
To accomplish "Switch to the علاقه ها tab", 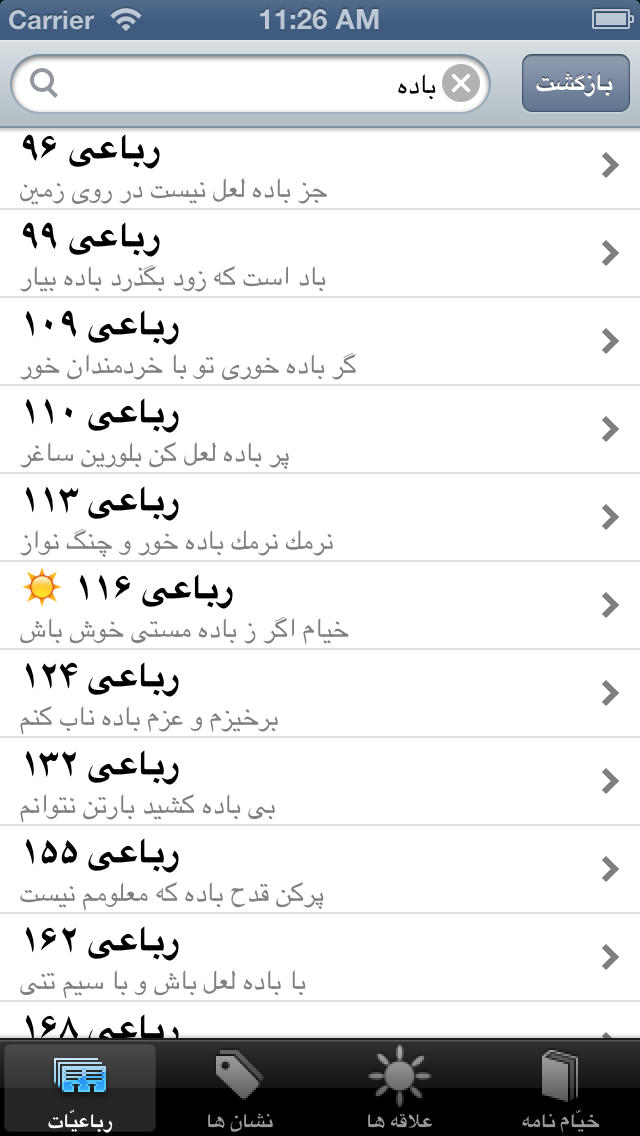I will [x=399, y=1087].
